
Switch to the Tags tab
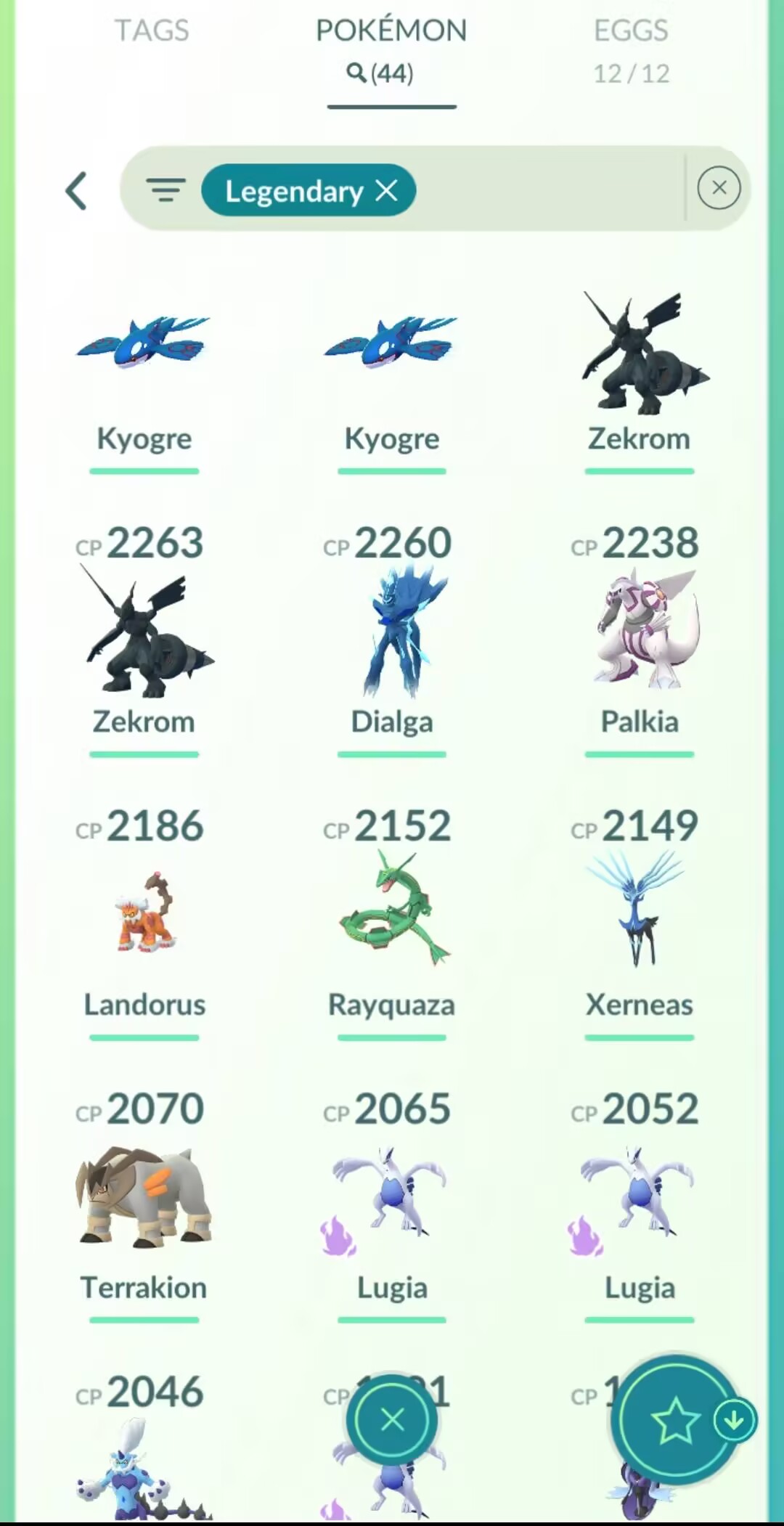tap(151, 30)
